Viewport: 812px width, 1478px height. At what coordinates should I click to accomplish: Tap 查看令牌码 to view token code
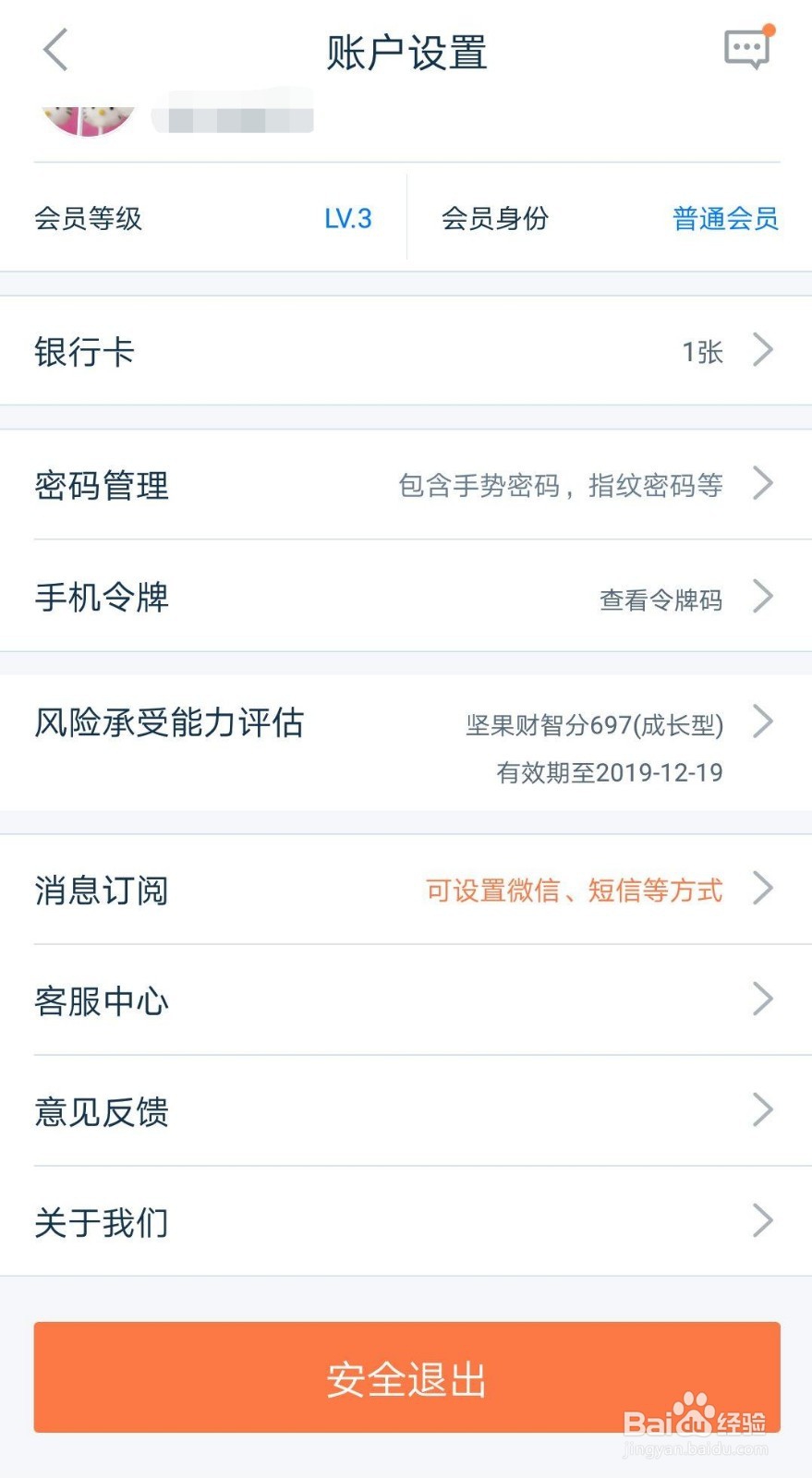click(x=661, y=599)
